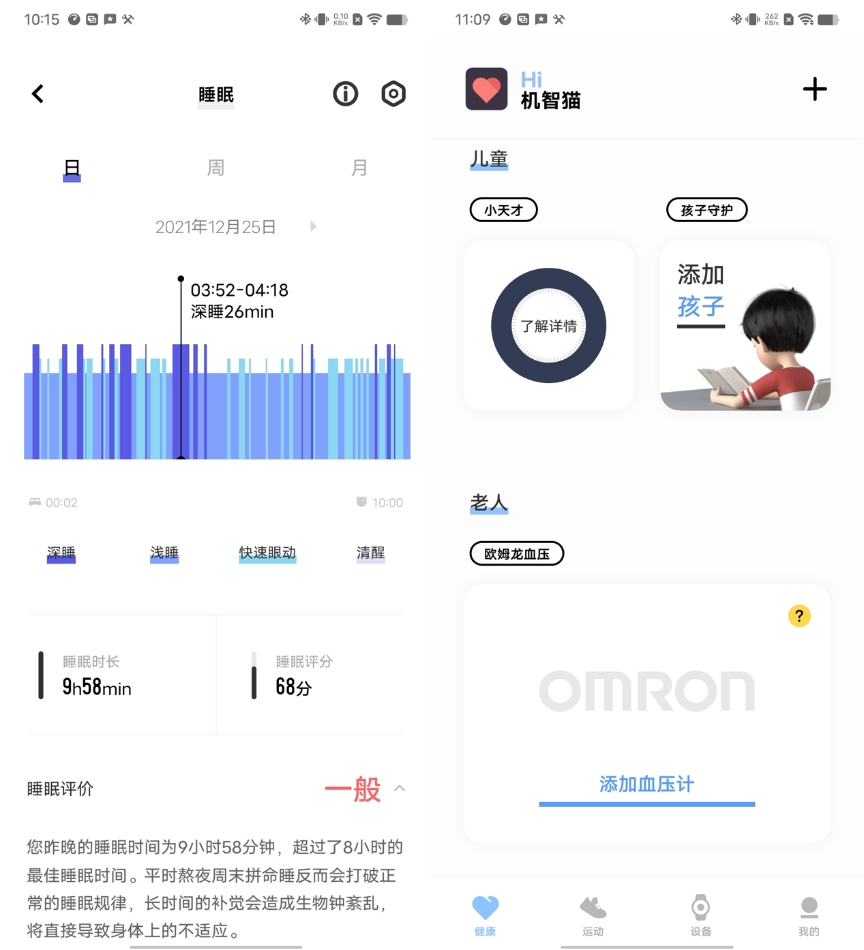Go back from the sleep page
The image size is (864, 950).
point(38,94)
